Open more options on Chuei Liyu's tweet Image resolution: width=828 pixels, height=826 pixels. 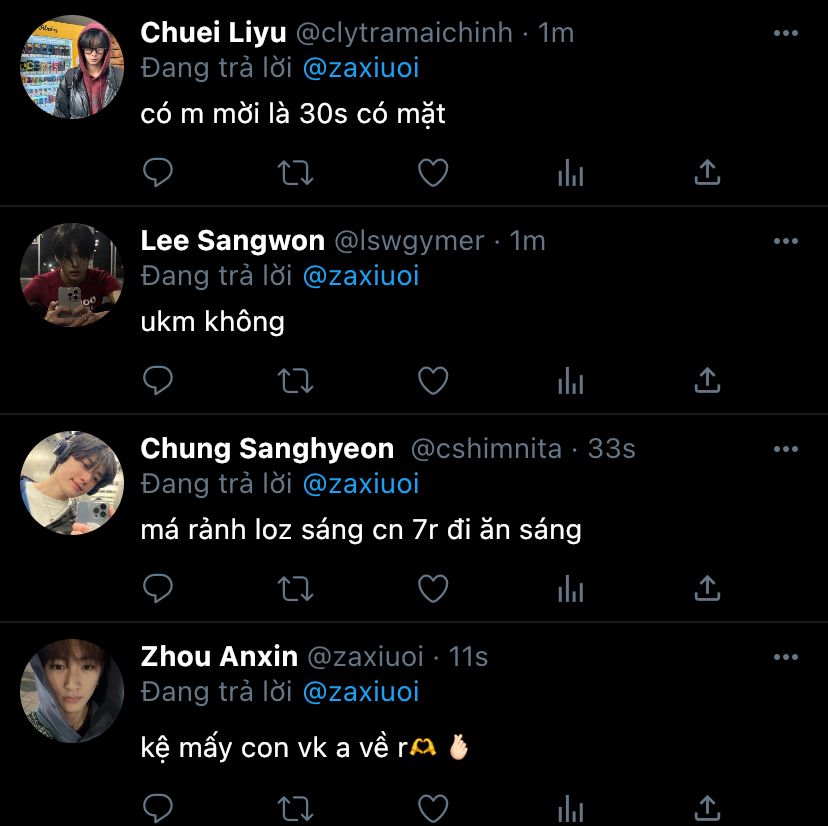click(x=786, y=33)
